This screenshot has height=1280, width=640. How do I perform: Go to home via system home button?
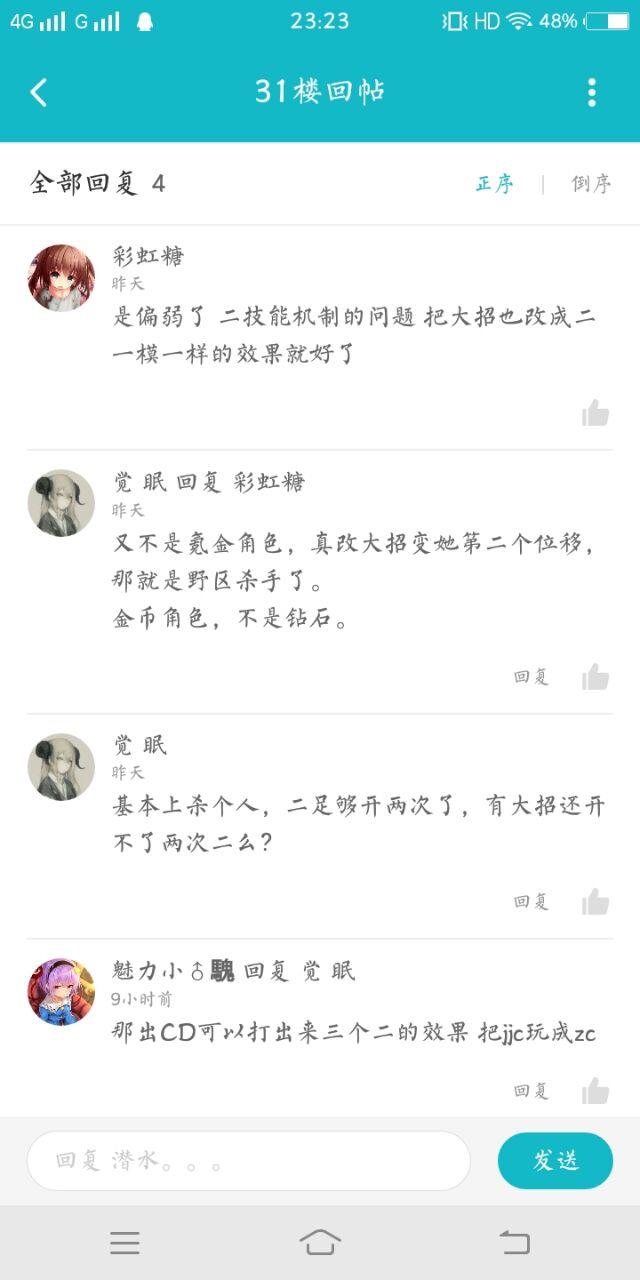click(x=320, y=1242)
